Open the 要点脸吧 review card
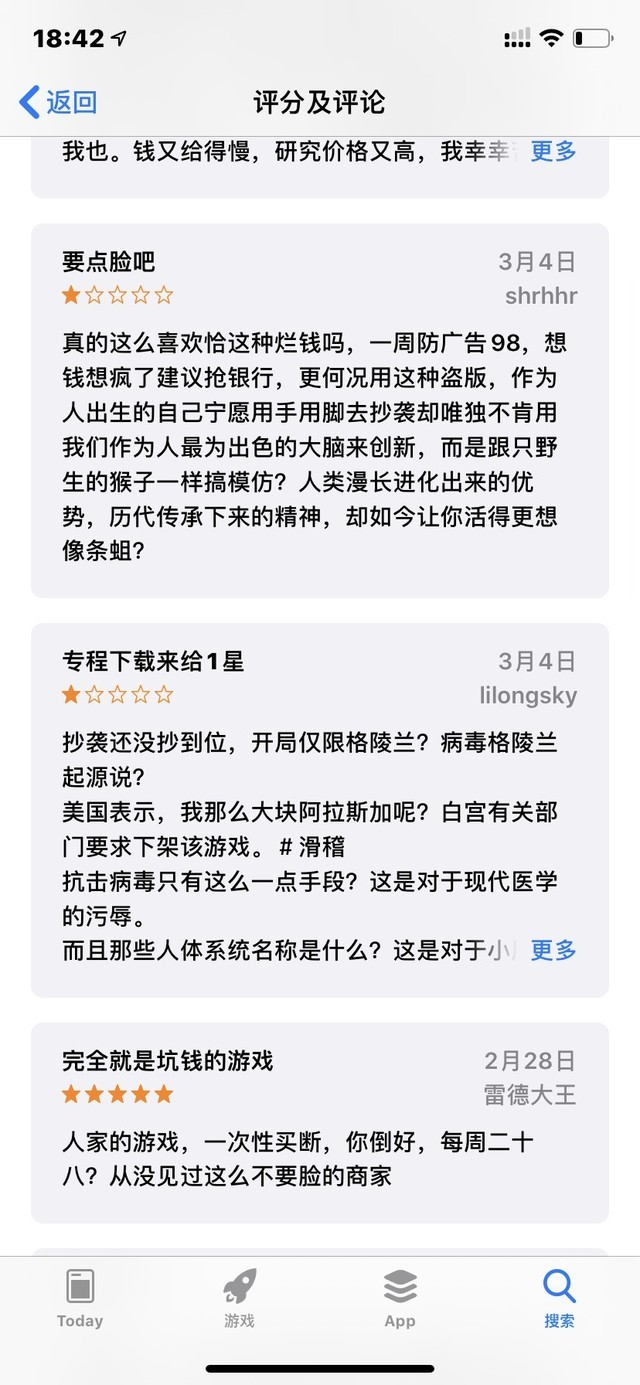Image resolution: width=640 pixels, height=1385 pixels. 319,410
